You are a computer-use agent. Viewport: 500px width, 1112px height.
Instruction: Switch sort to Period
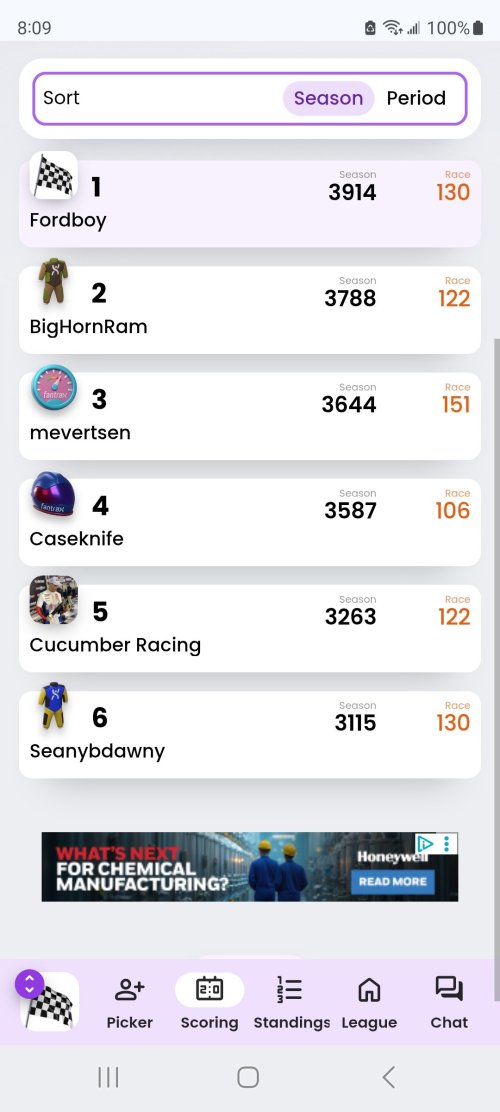416,98
